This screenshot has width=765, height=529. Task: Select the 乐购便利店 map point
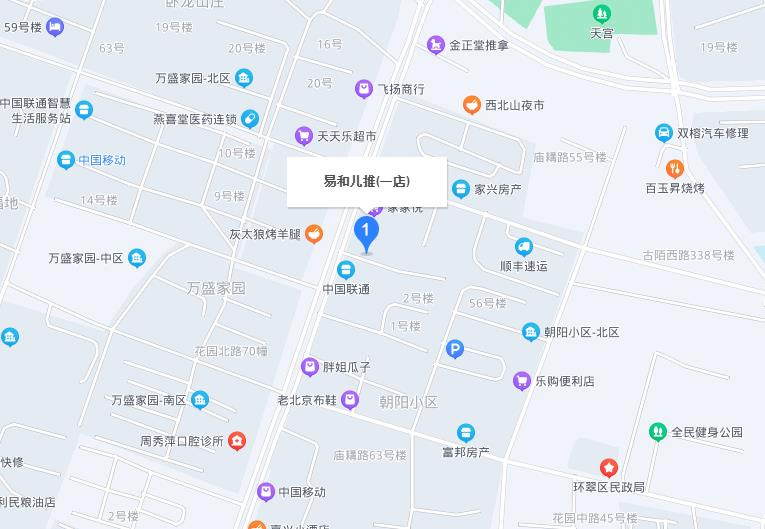521,381
